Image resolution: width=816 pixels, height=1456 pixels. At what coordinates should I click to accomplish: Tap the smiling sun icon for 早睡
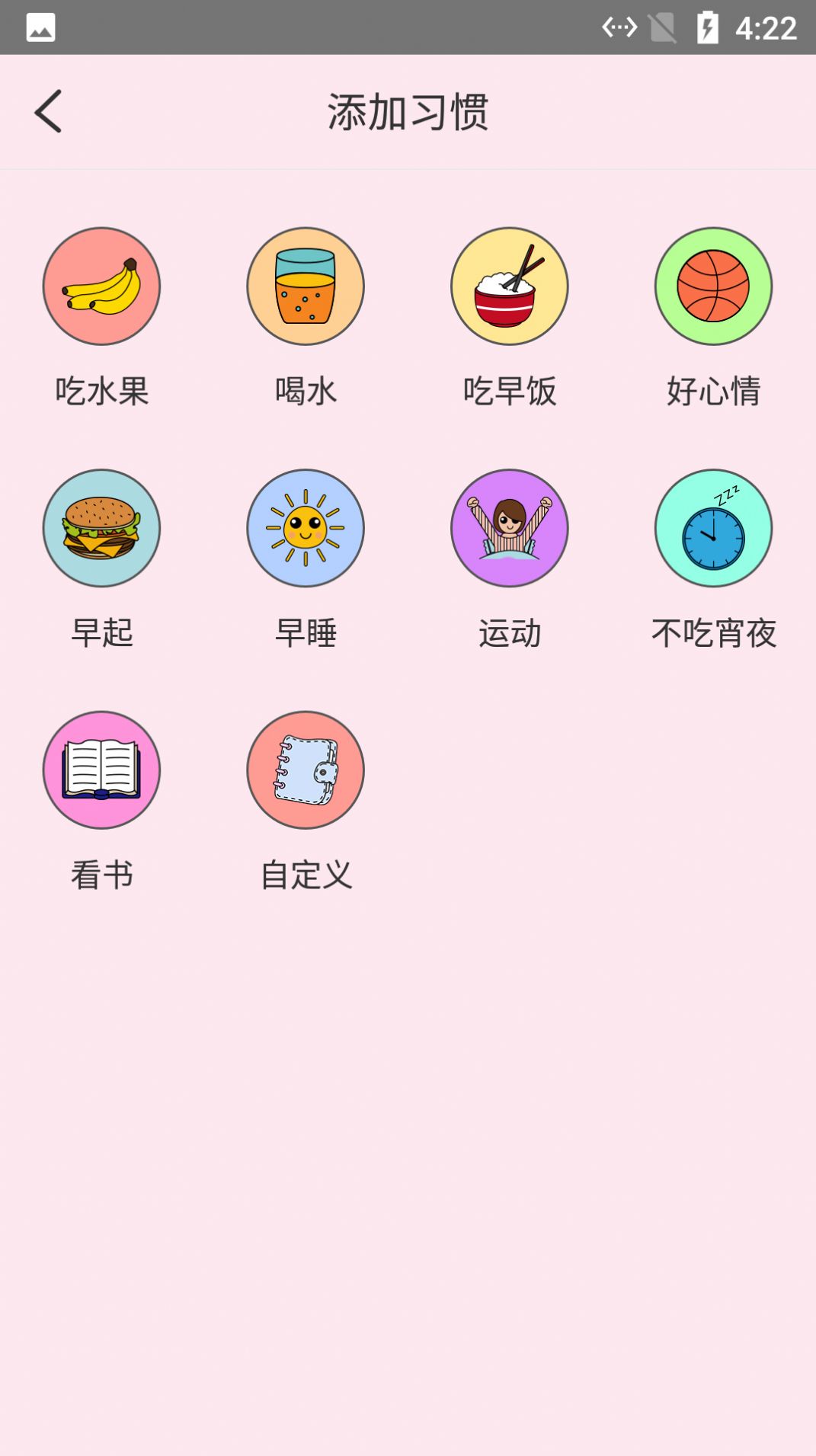[x=305, y=528]
